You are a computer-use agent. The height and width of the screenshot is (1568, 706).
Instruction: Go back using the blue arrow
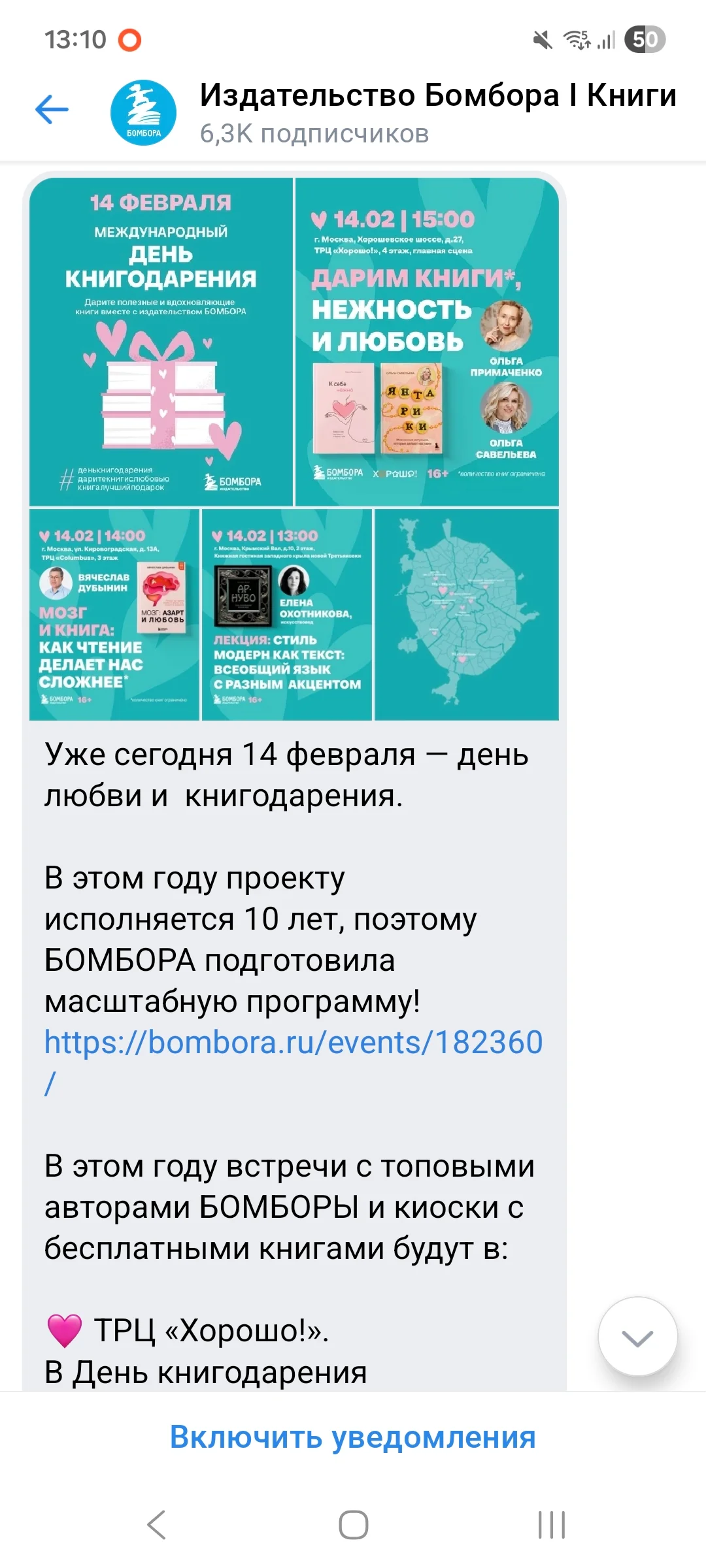pyautogui.click(x=52, y=109)
